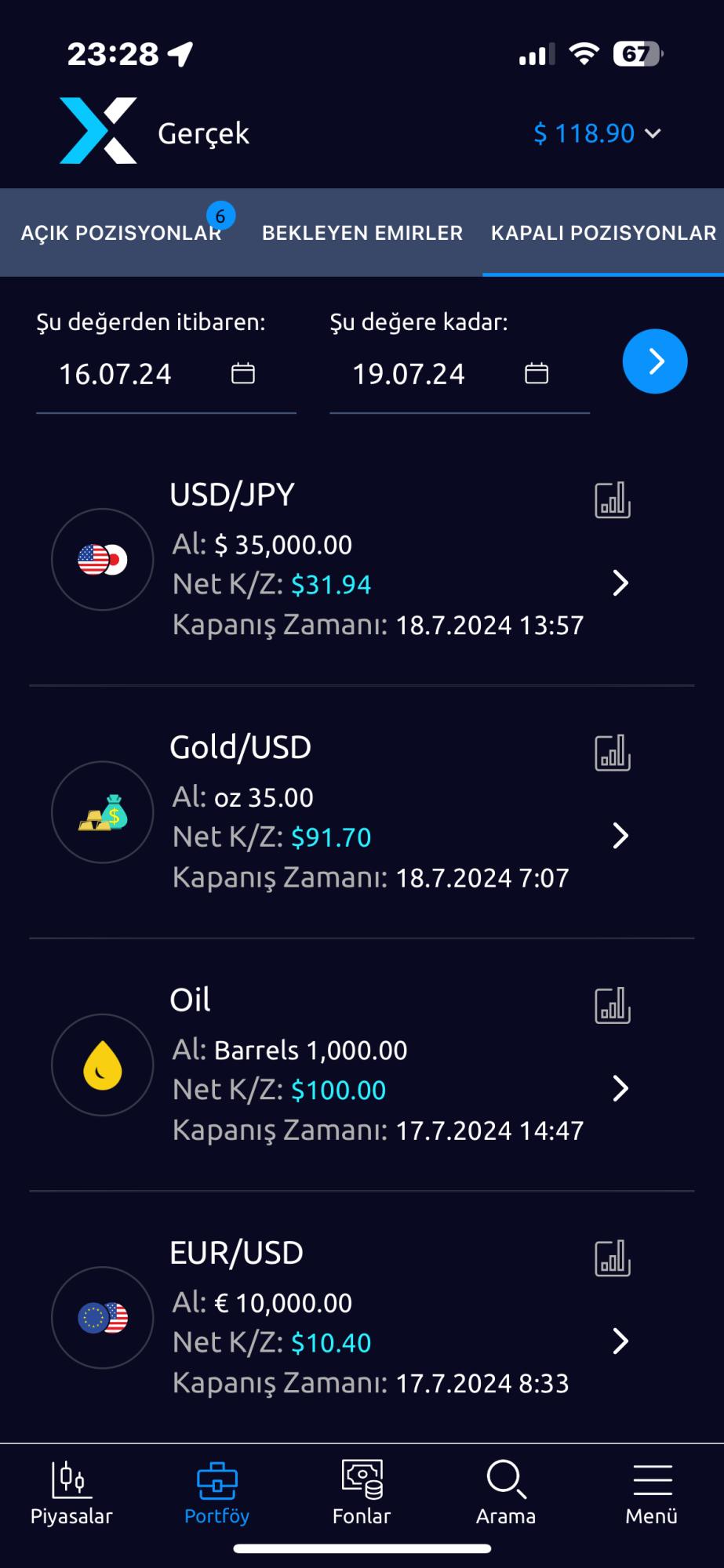
Task: Switch to the AÇIK POZISYONLAR tab
Action: (122, 233)
